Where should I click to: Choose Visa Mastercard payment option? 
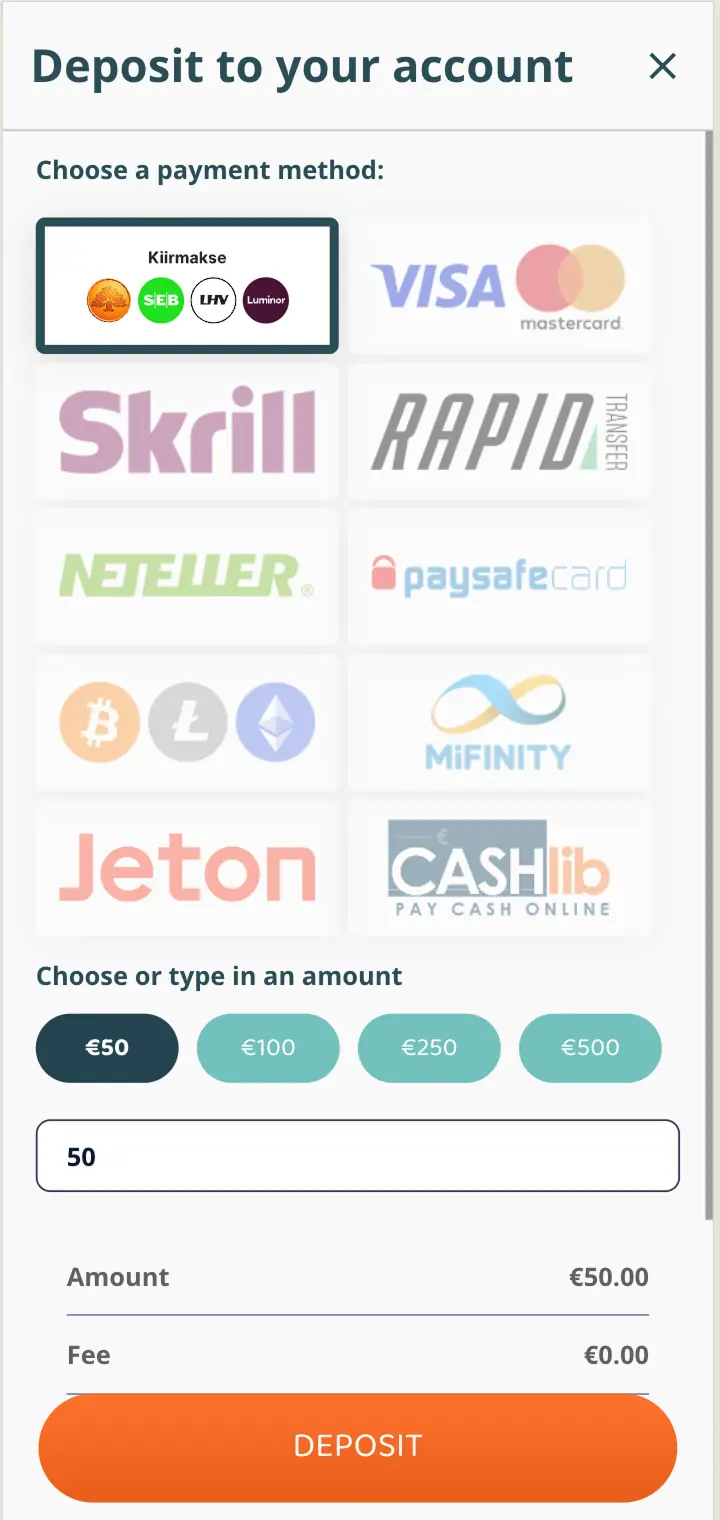click(x=499, y=286)
